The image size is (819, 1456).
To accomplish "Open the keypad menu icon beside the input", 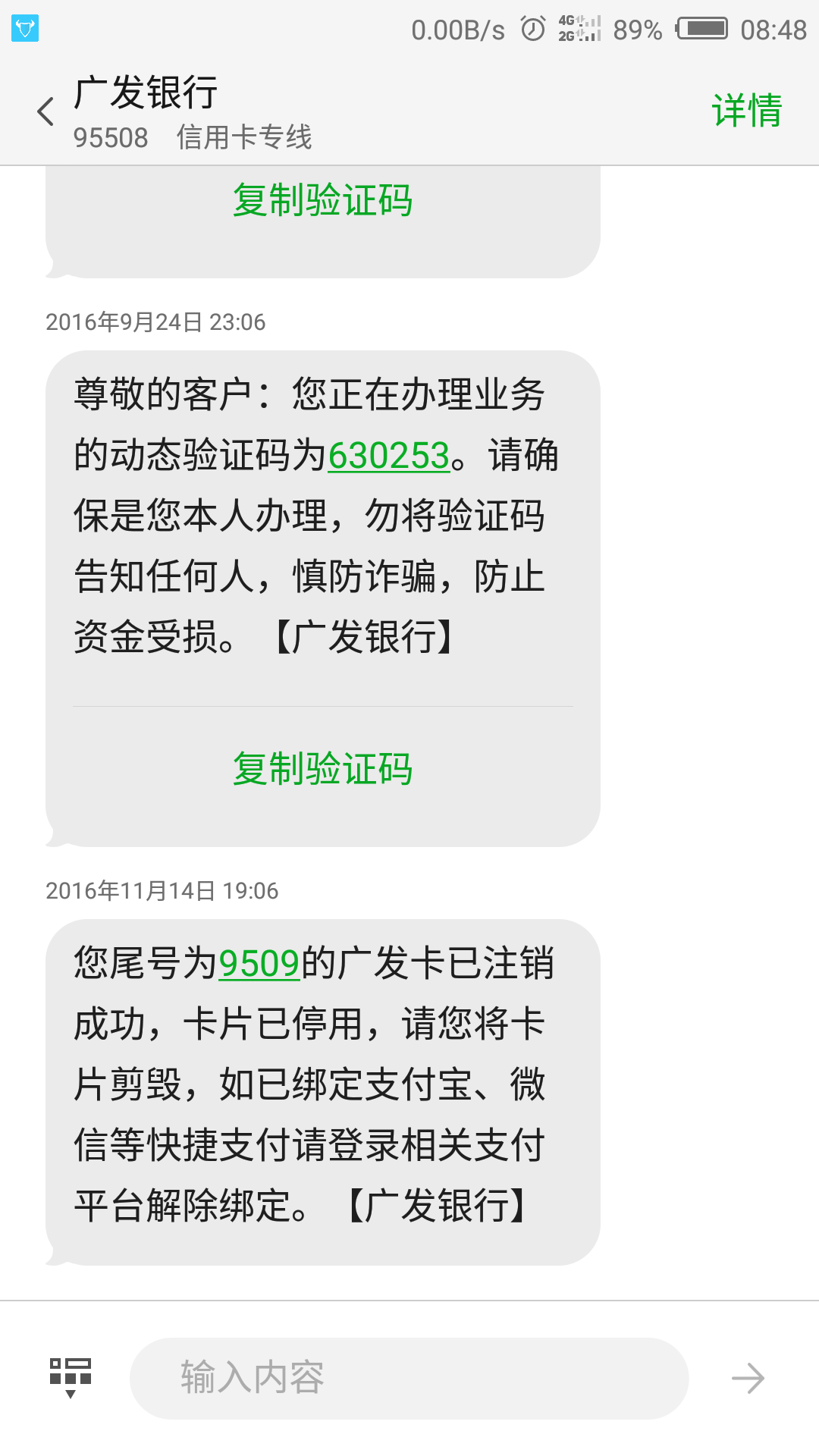I will click(71, 1378).
